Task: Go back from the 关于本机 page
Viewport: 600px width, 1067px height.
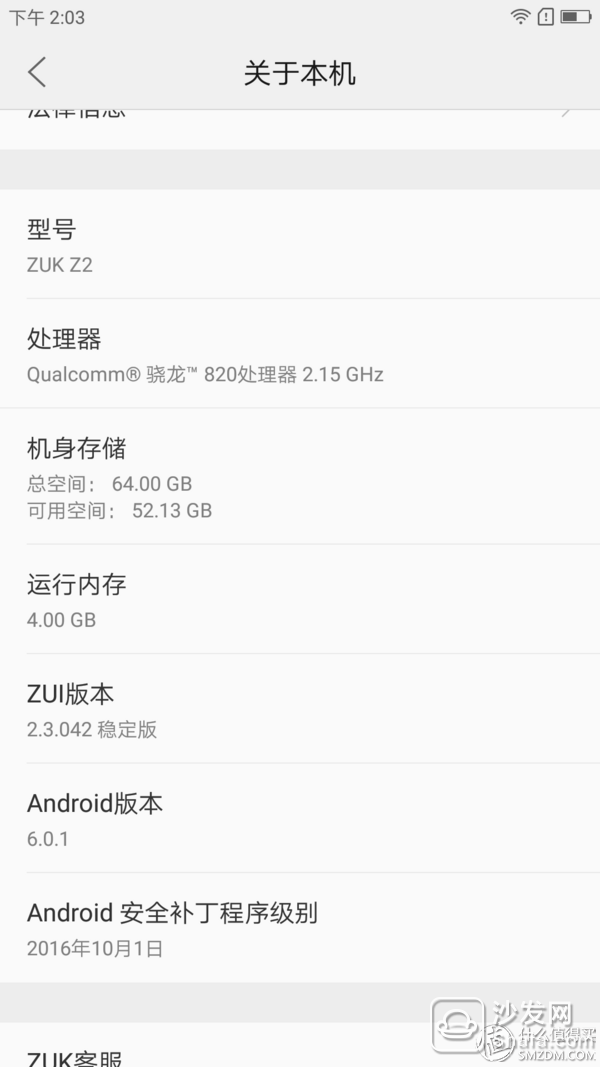Action: pyautogui.click(x=37, y=72)
